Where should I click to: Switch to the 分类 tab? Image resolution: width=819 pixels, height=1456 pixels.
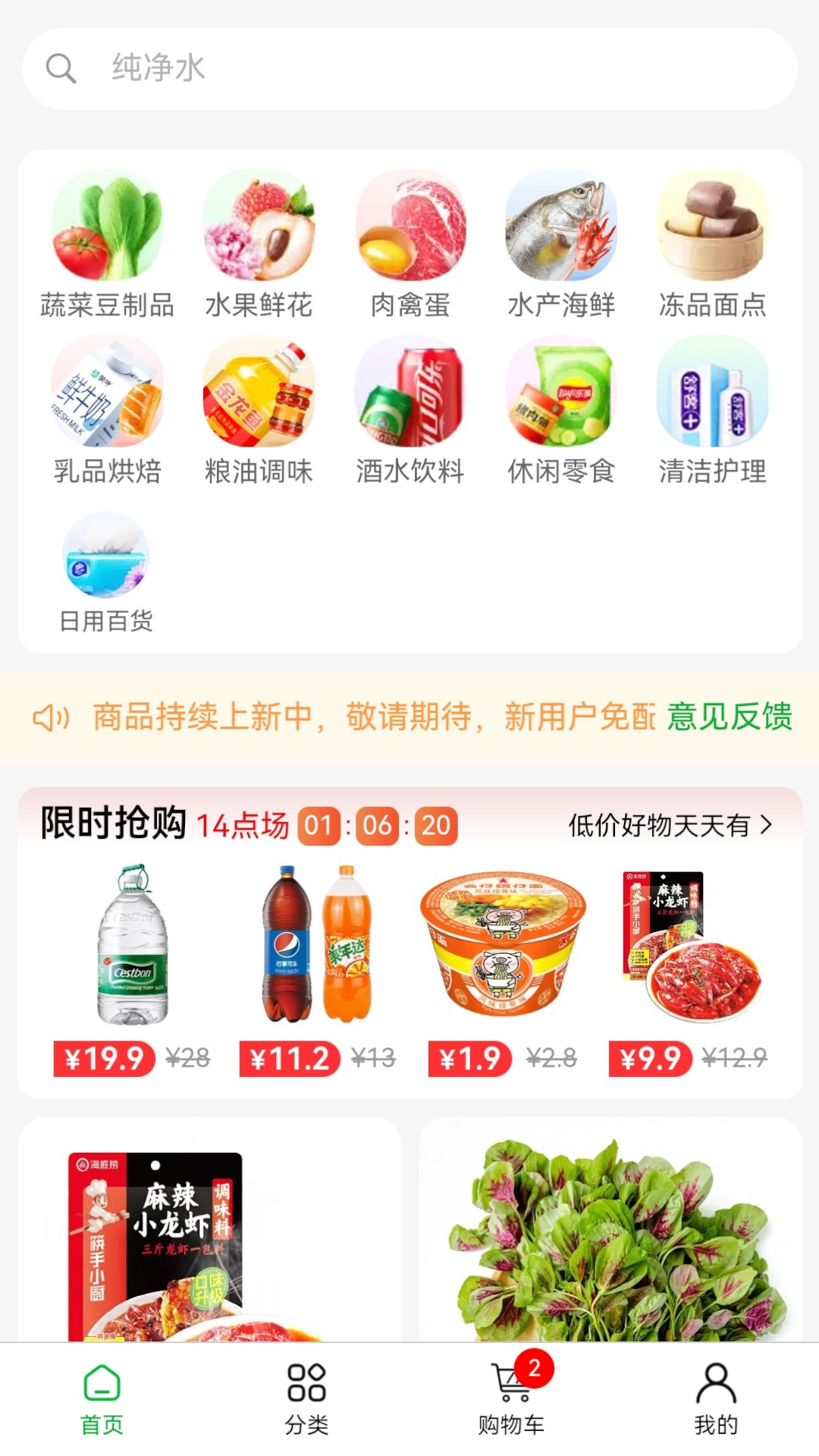307,1399
